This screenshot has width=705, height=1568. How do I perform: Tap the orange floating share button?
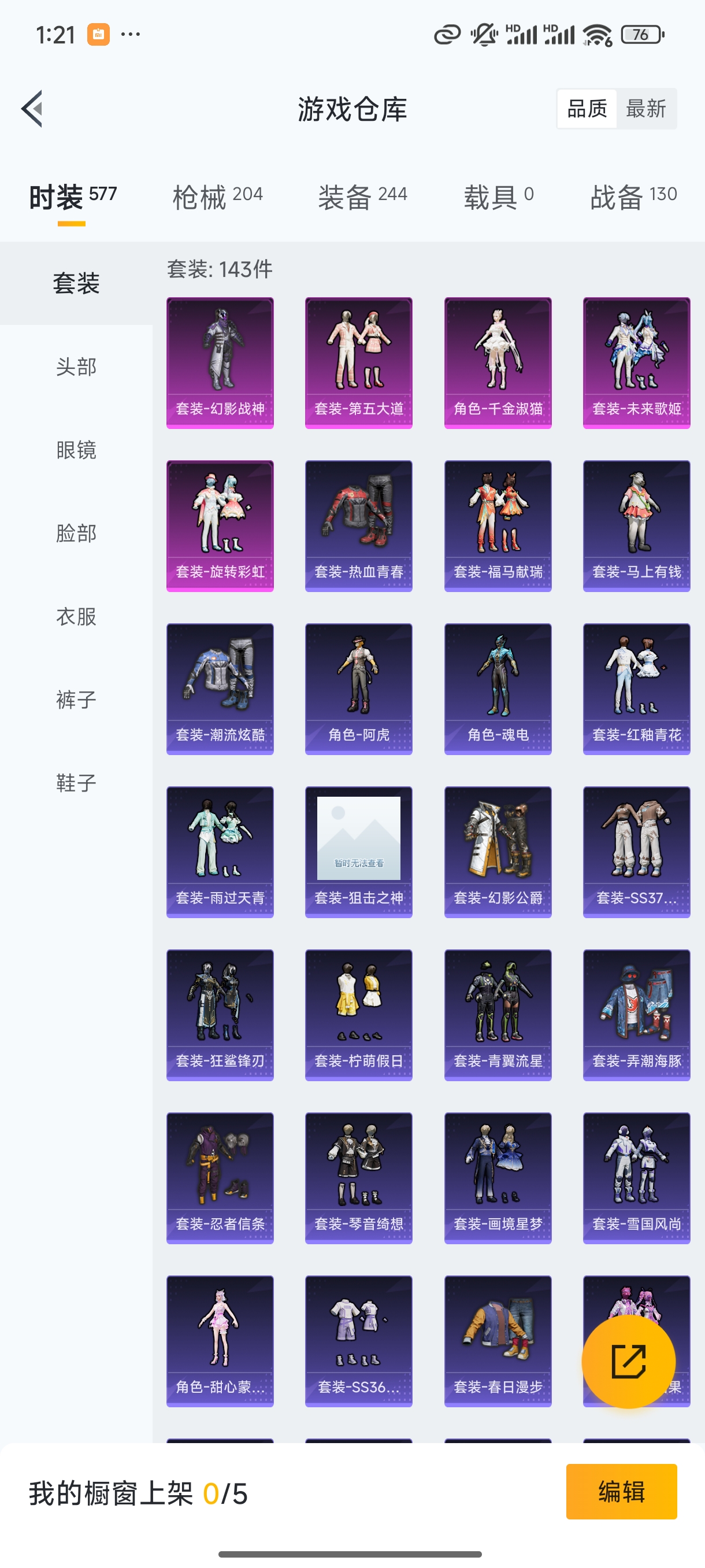coord(628,1362)
